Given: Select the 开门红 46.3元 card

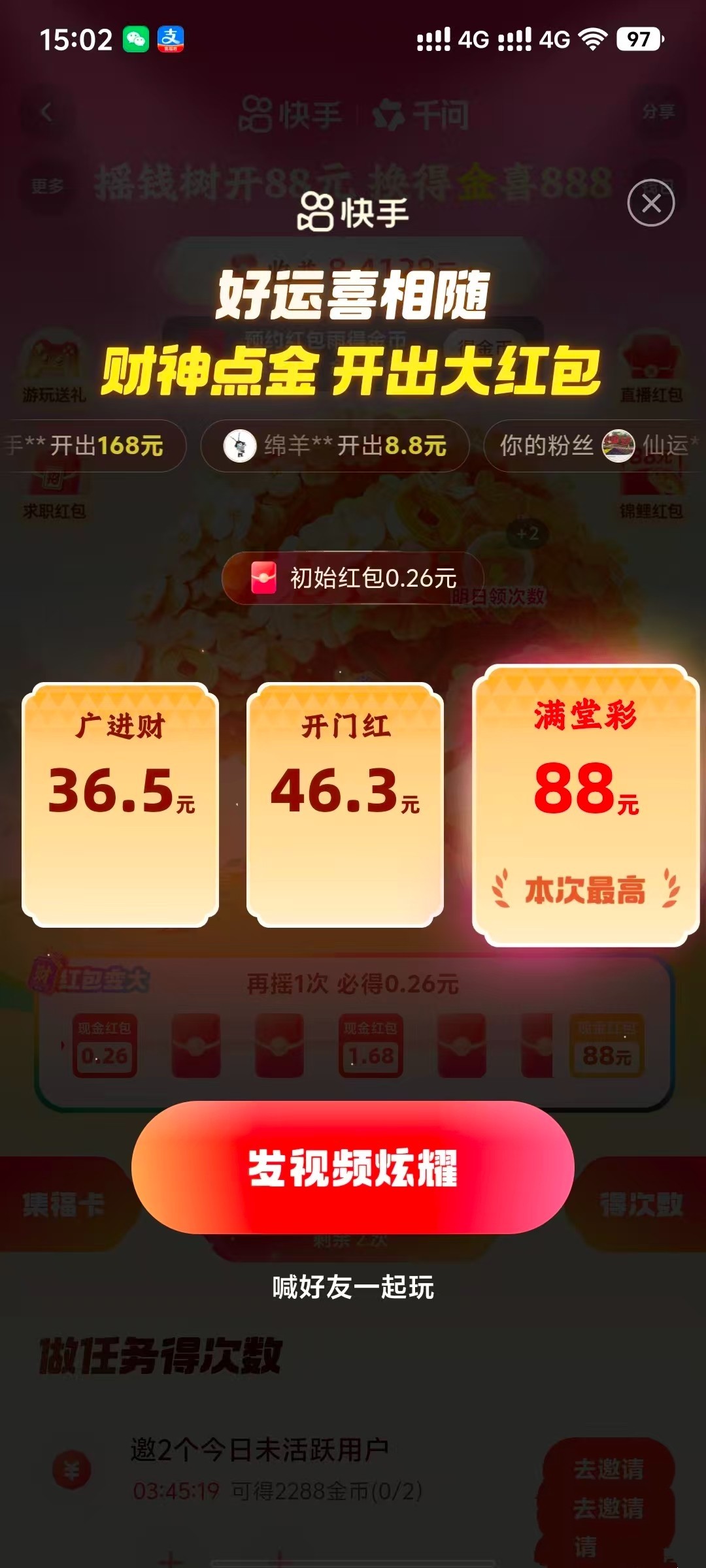Looking at the screenshot, I should click(x=345, y=804).
